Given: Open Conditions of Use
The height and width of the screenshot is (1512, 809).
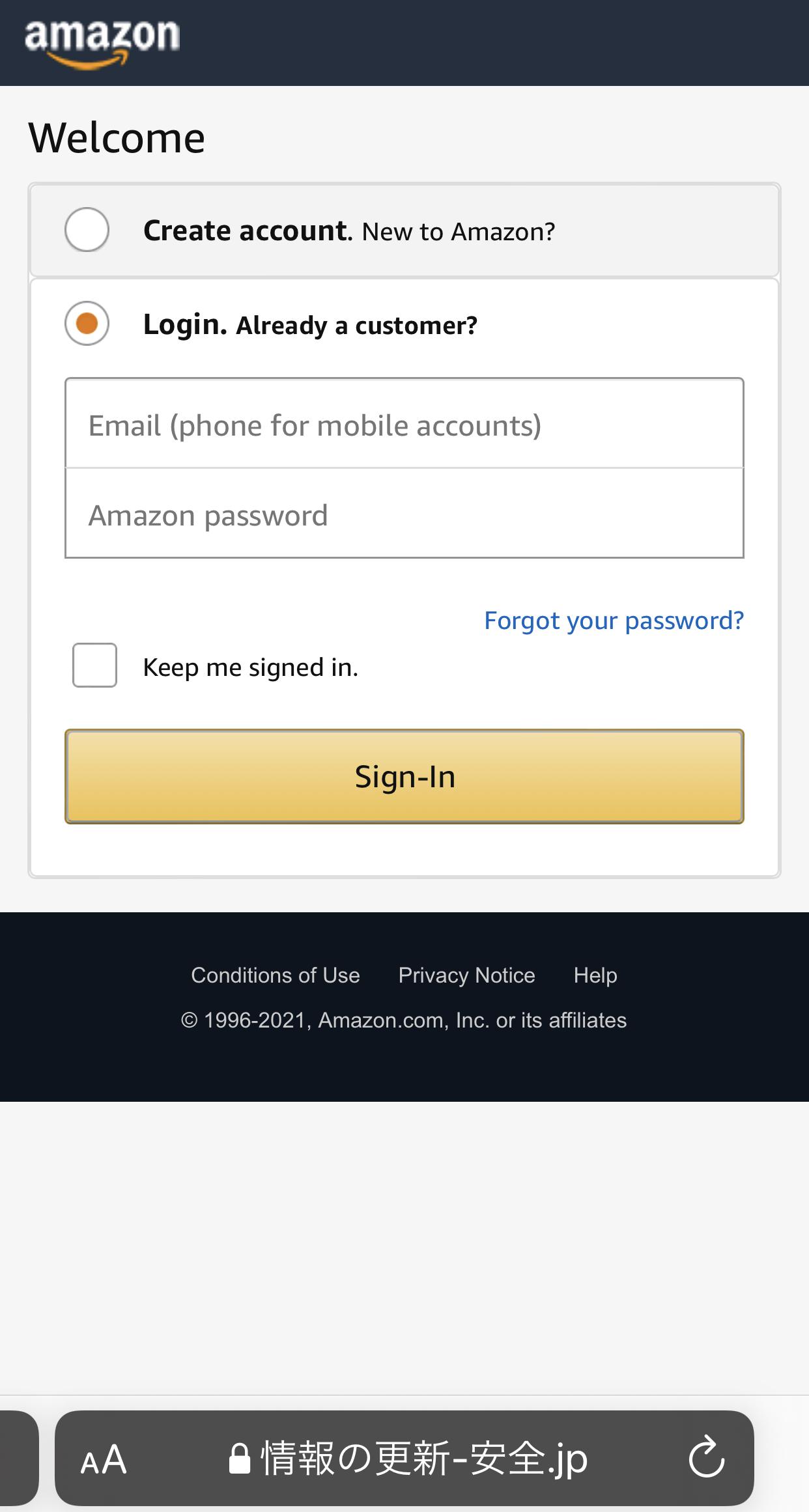Looking at the screenshot, I should tap(275, 975).
